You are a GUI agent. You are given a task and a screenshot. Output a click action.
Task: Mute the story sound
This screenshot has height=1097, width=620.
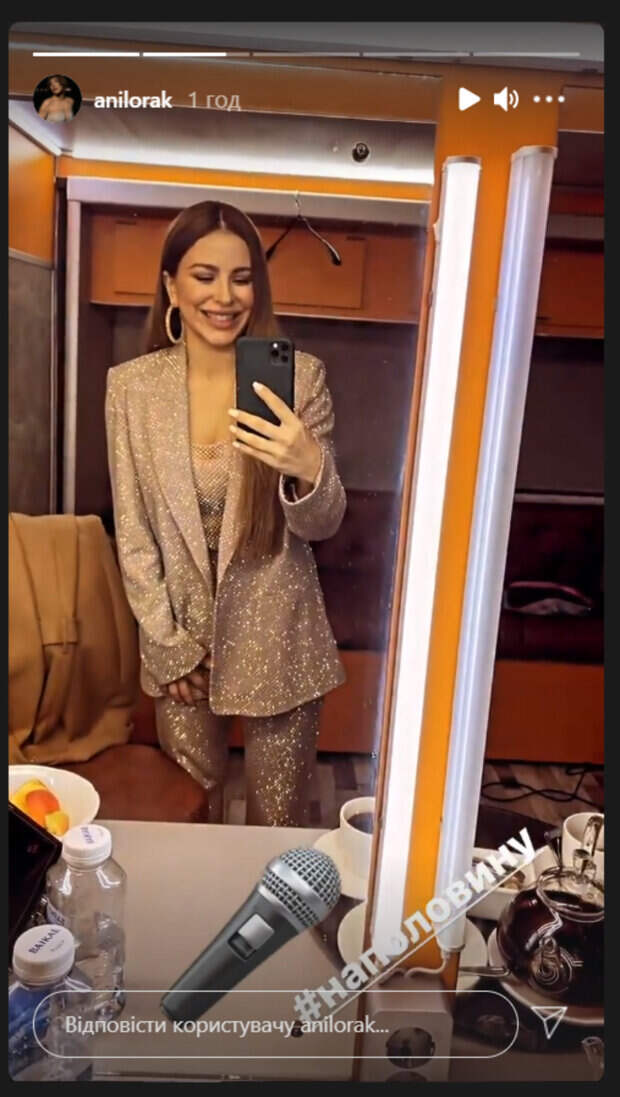[507, 99]
